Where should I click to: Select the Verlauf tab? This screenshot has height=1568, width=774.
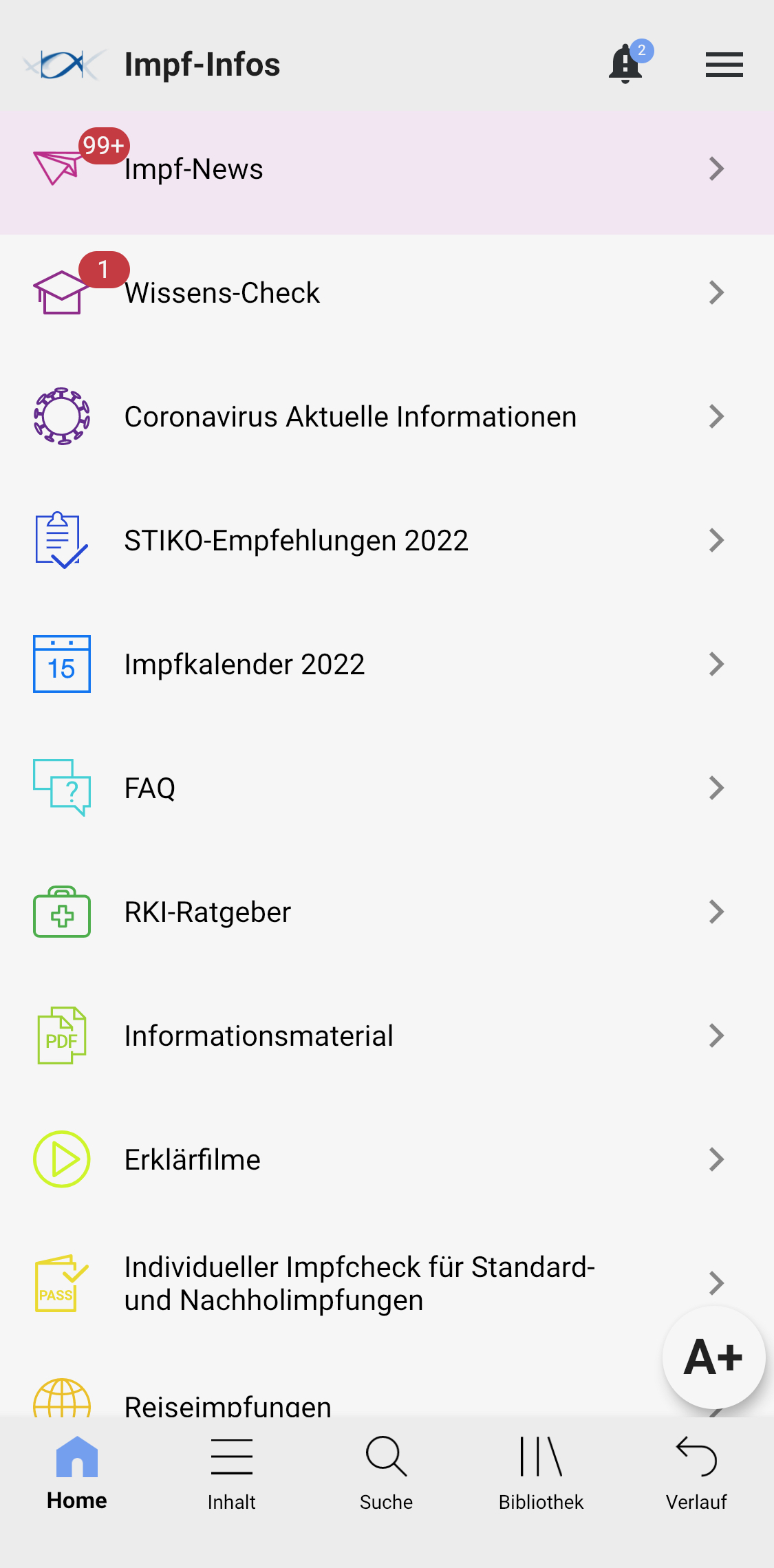(696, 1472)
